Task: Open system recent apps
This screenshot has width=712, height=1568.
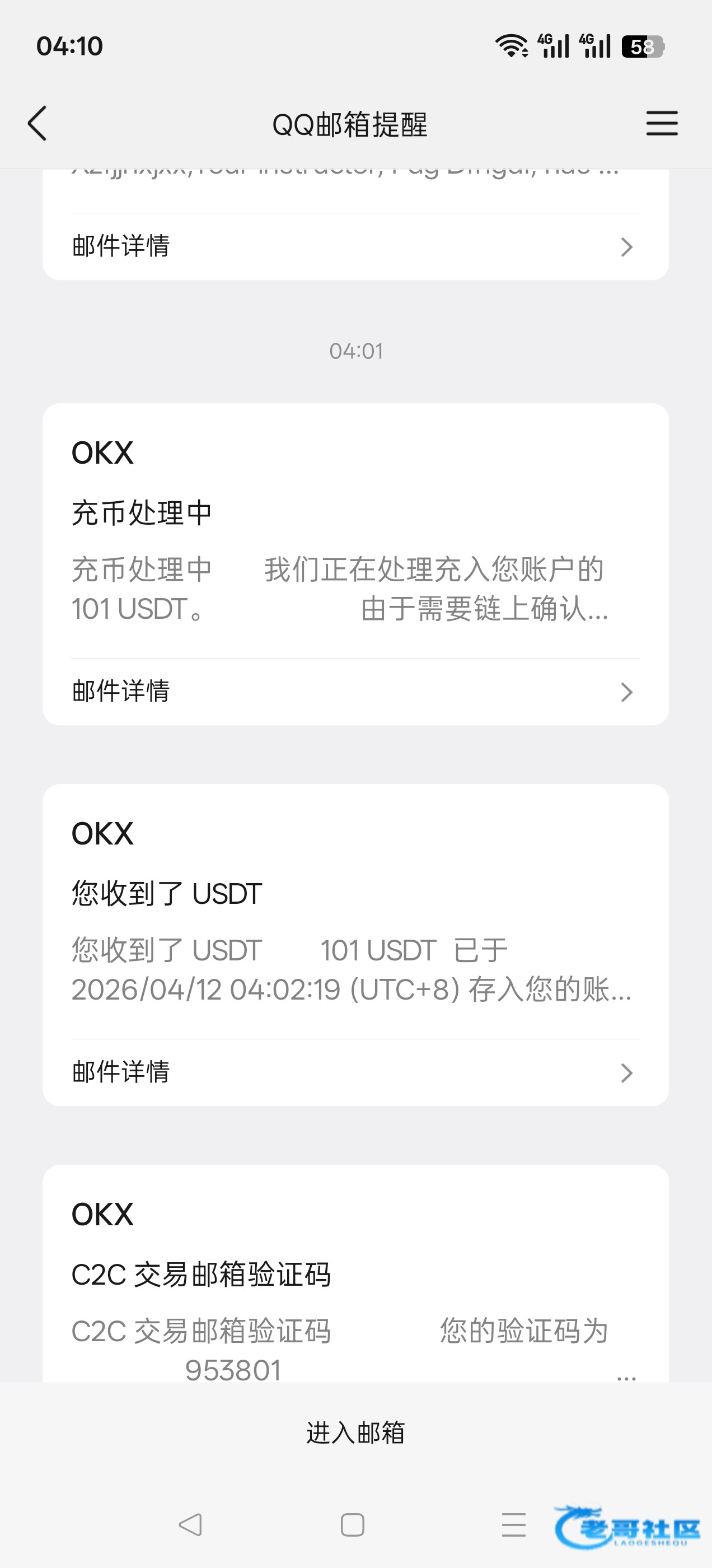Action: pyautogui.click(x=514, y=1525)
